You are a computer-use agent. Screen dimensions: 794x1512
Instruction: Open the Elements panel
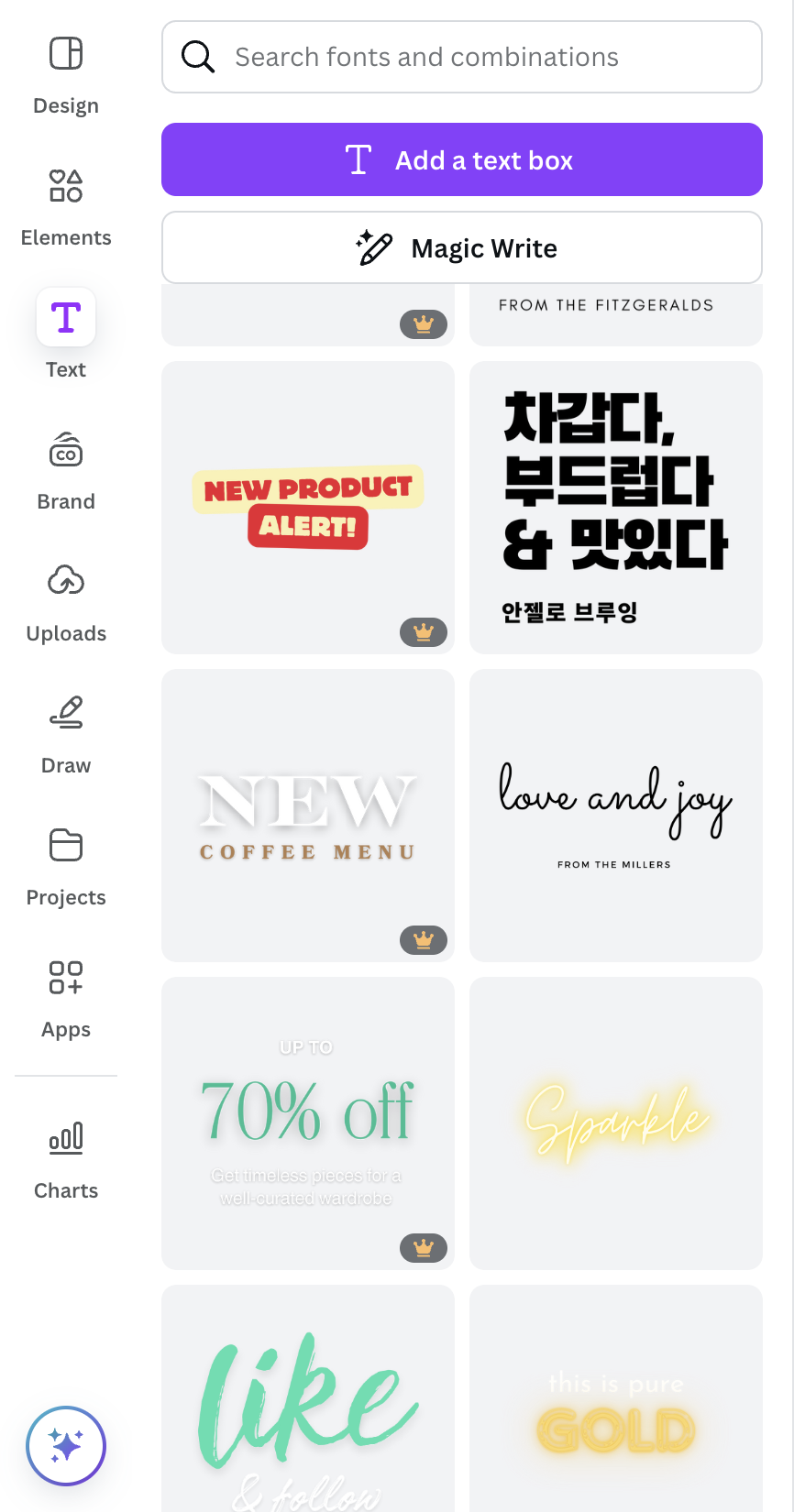(x=66, y=208)
